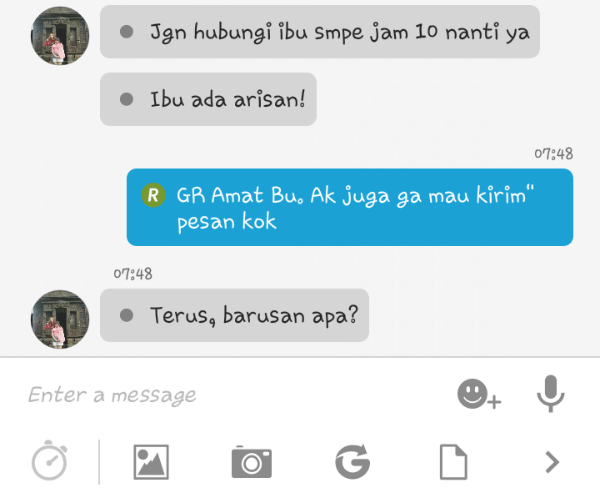Open sender's avatar beside "Terus, barusan apa?"
This screenshot has width=600, height=498.
[60, 319]
